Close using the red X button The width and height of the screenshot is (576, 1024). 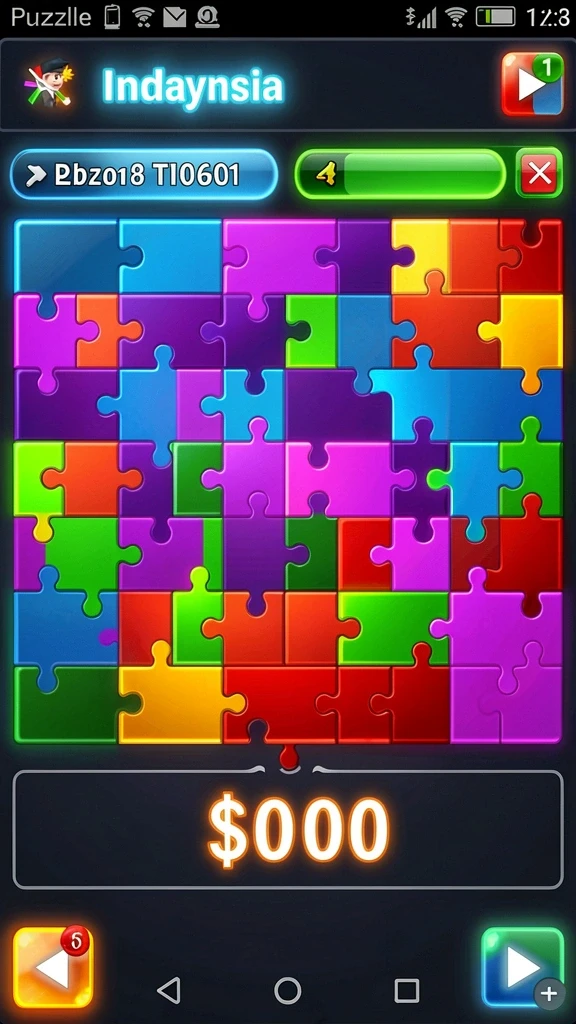[539, 174]
